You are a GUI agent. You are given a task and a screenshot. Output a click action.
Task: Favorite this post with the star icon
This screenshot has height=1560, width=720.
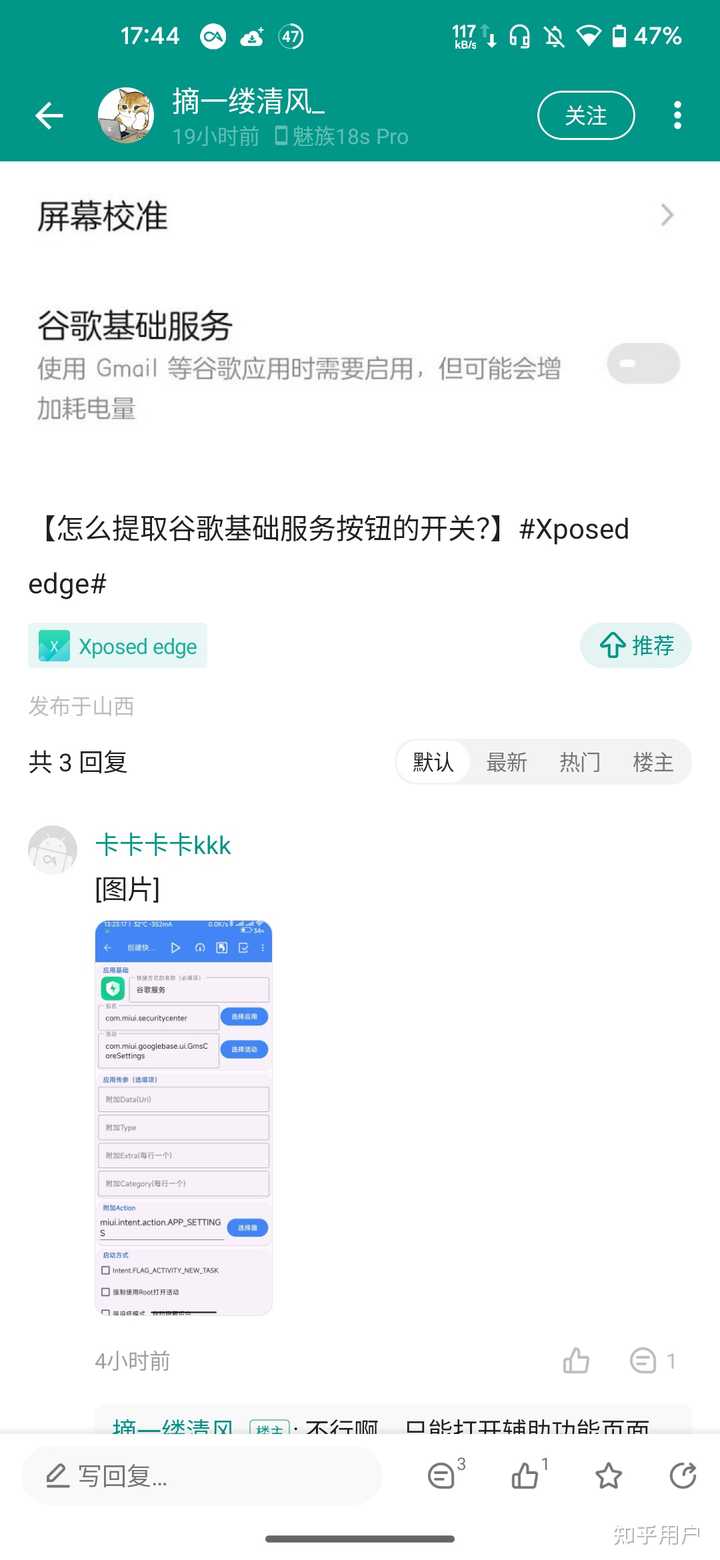coord(608,1475)
